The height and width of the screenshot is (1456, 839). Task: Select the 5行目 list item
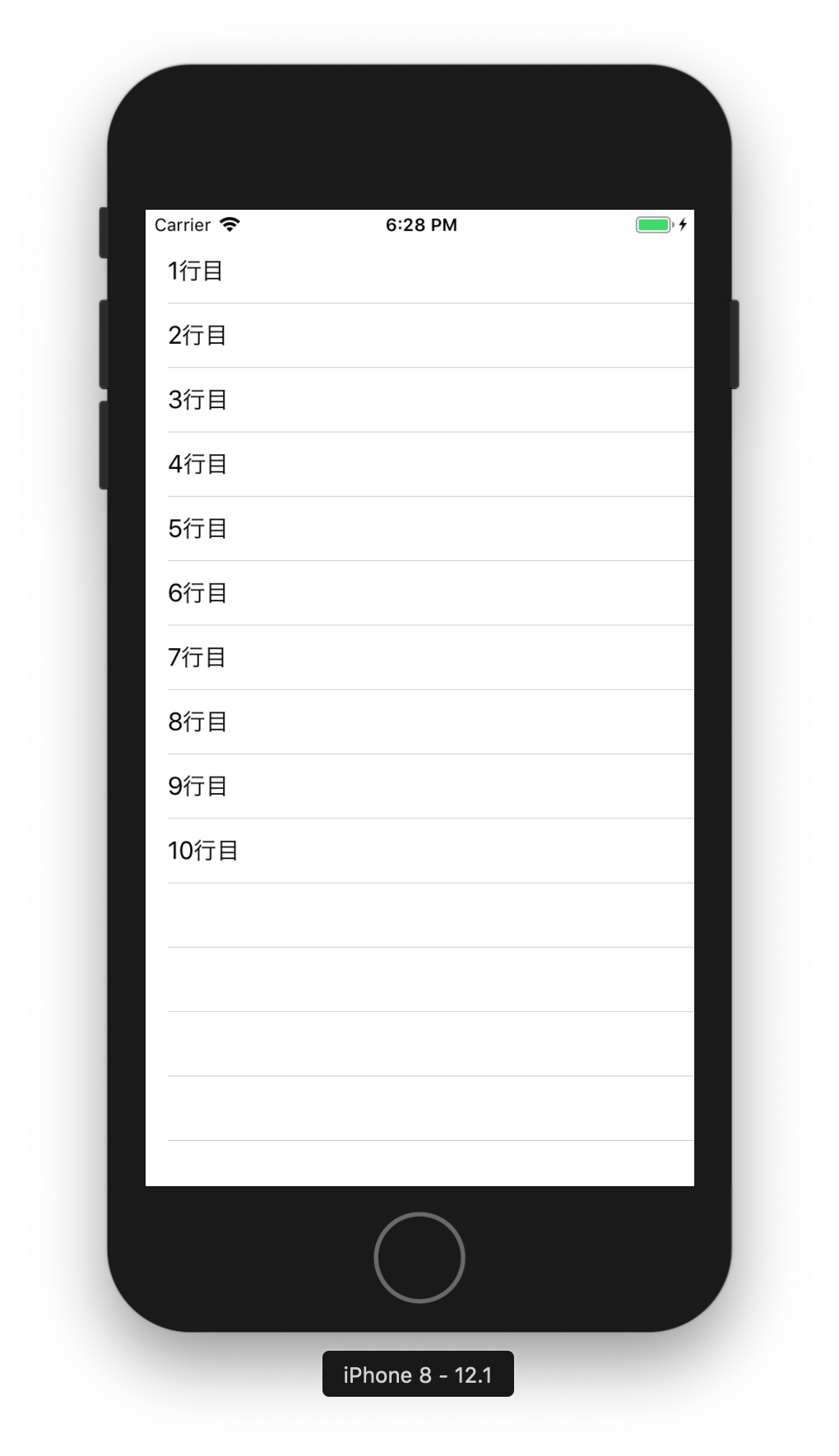coord(419,528)
